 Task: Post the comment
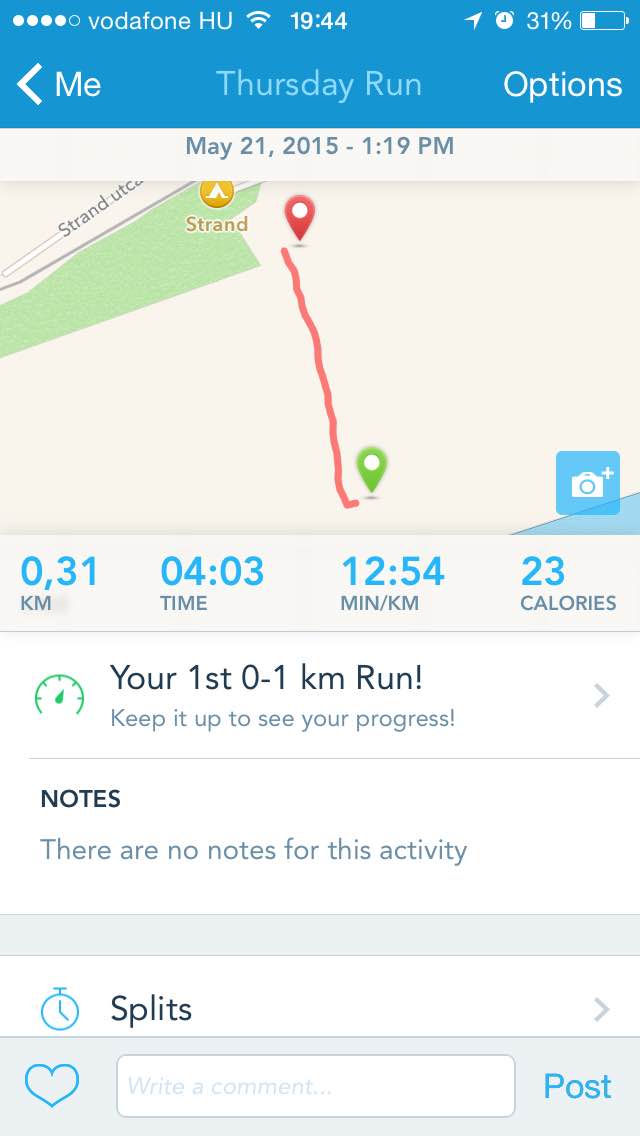click(577, 1086)
